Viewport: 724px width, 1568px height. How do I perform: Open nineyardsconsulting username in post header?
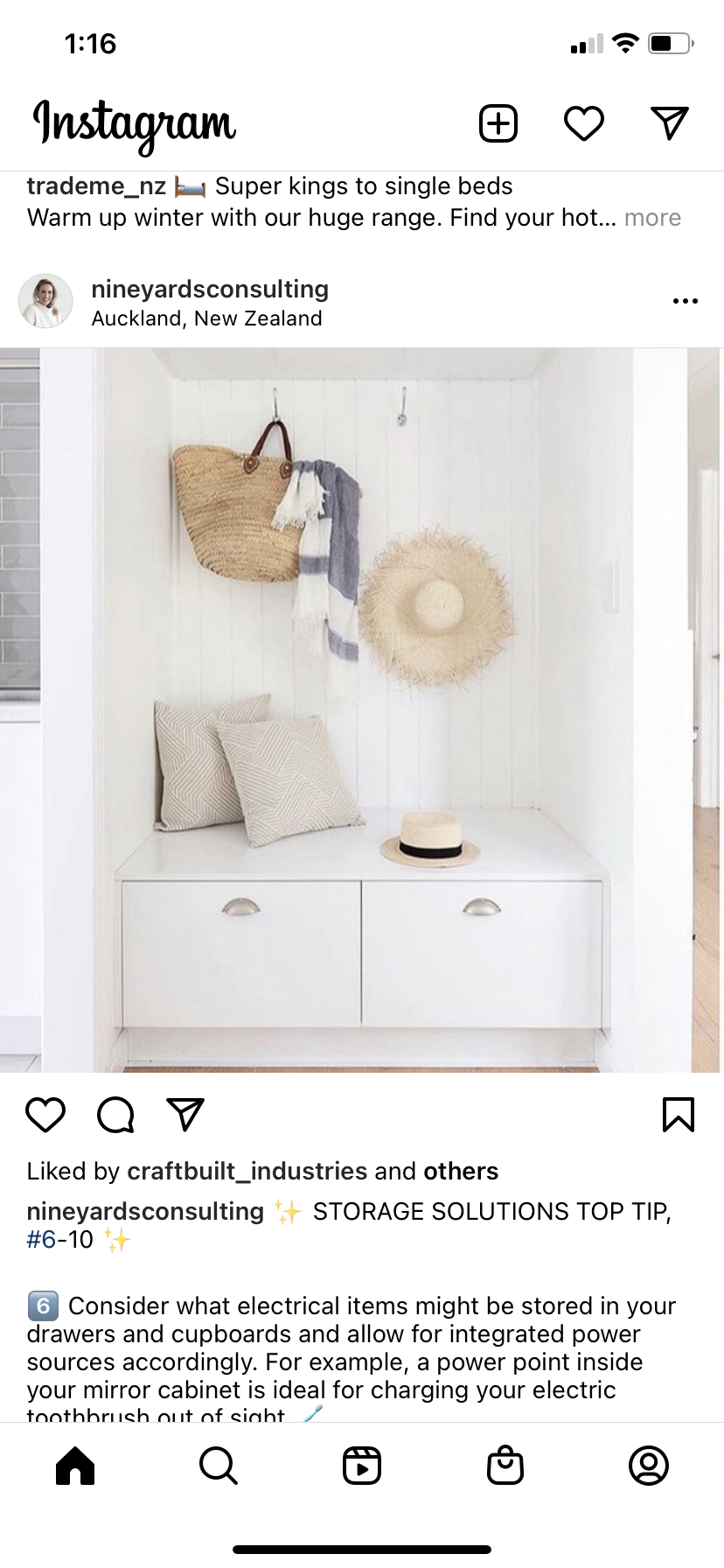click(210, 290)
